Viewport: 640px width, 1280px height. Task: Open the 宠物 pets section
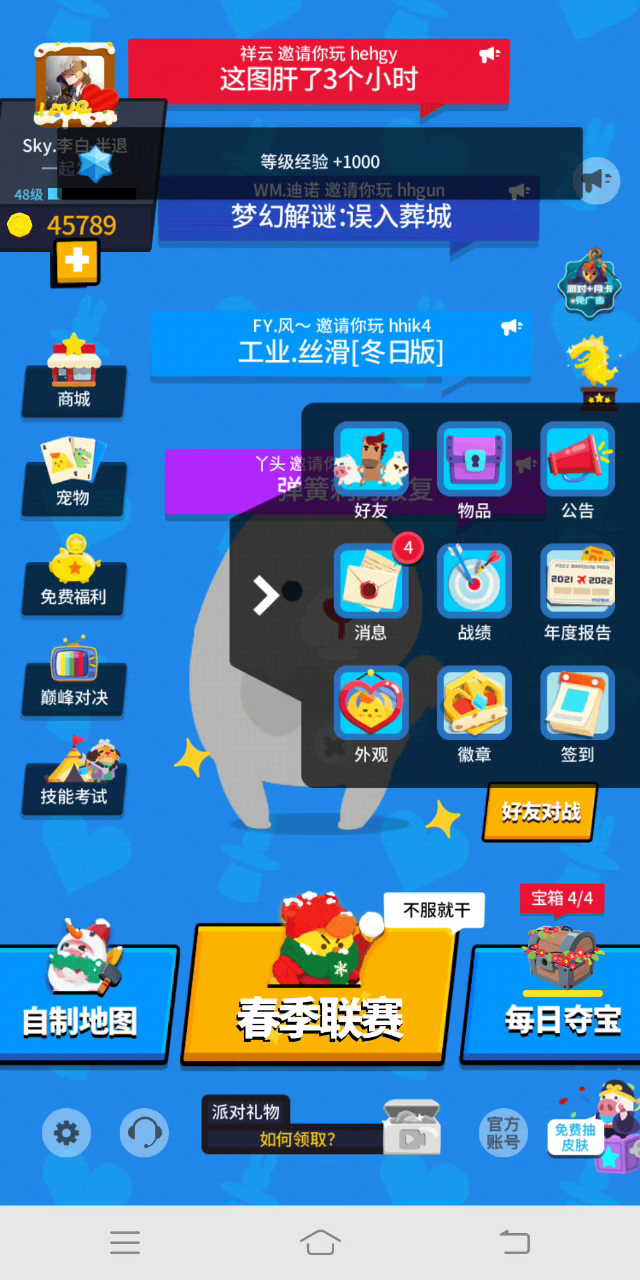(74, 474)
